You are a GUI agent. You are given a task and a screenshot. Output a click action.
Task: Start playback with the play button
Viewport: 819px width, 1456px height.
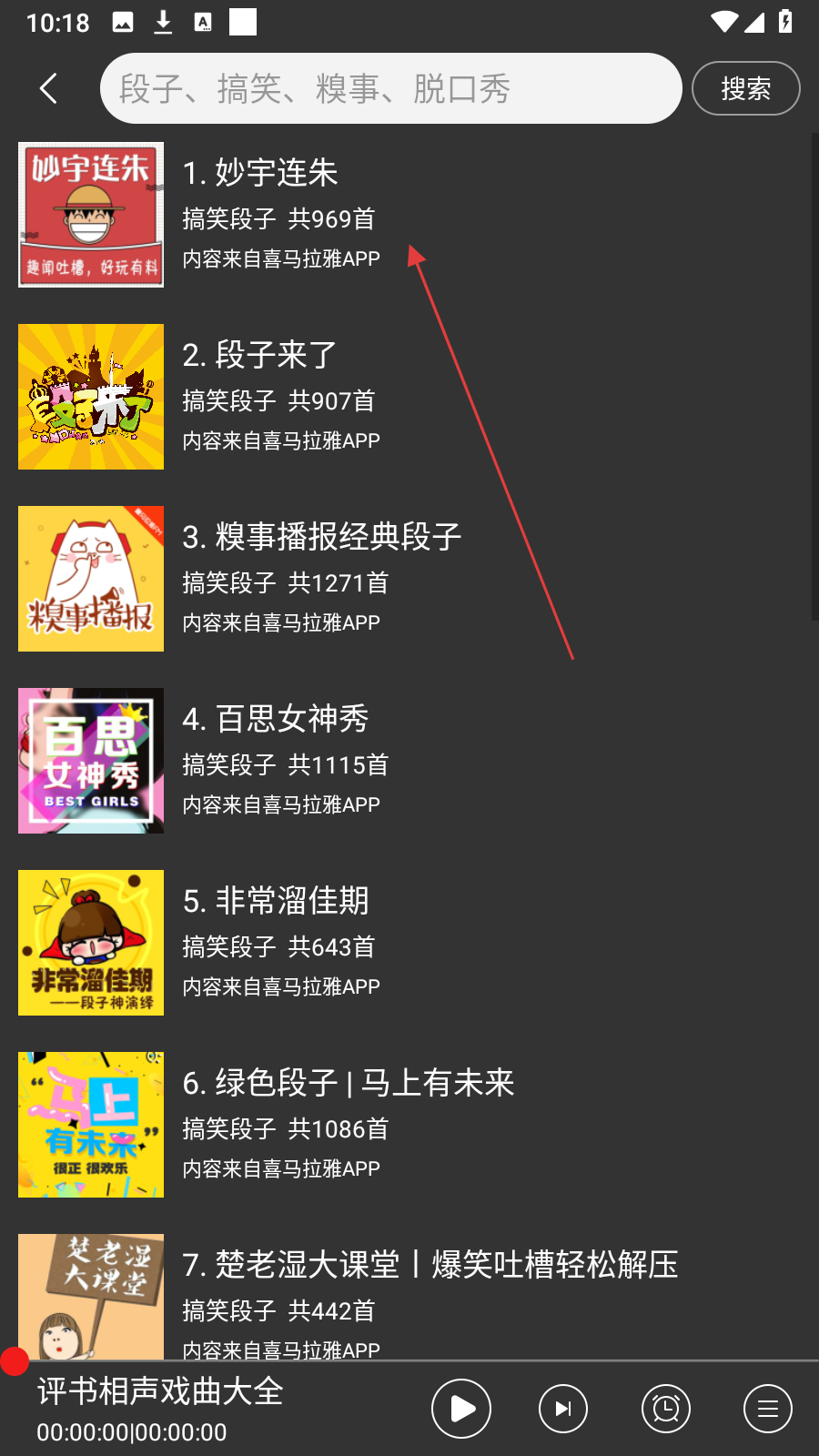(461, 1409)
